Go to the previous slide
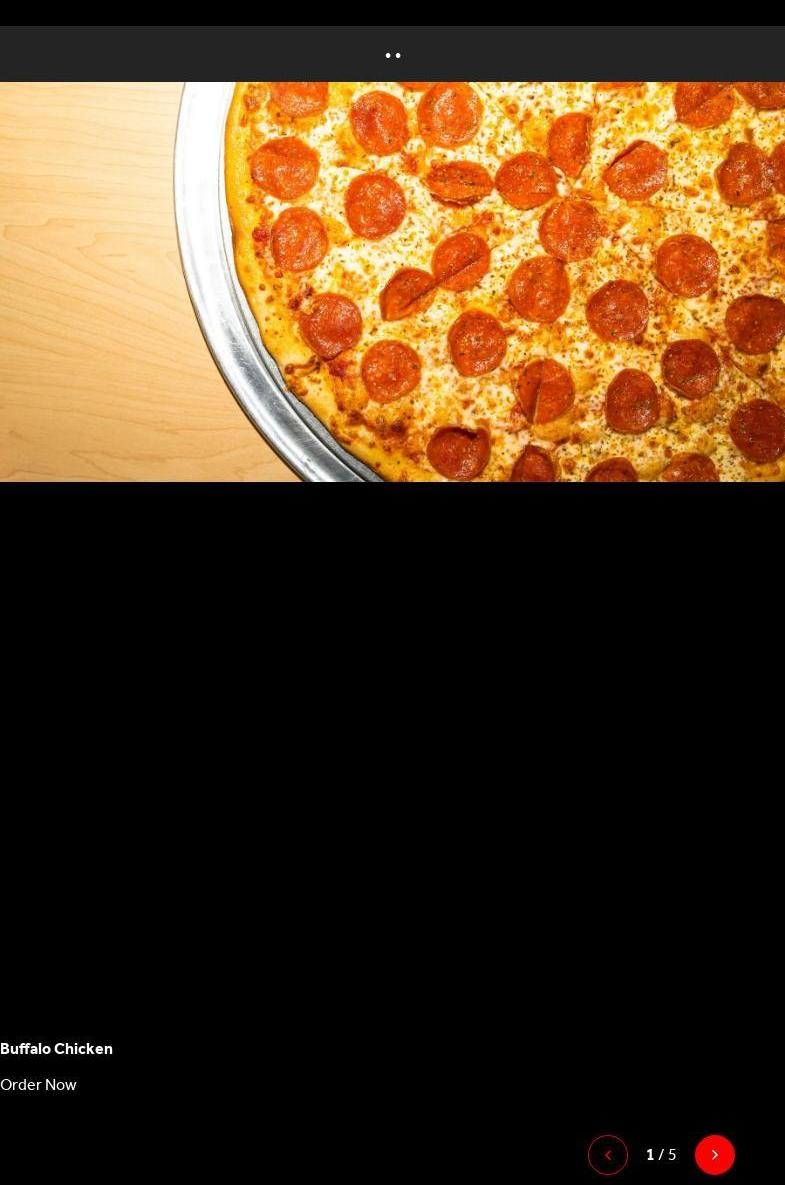 coord(607,1154)
